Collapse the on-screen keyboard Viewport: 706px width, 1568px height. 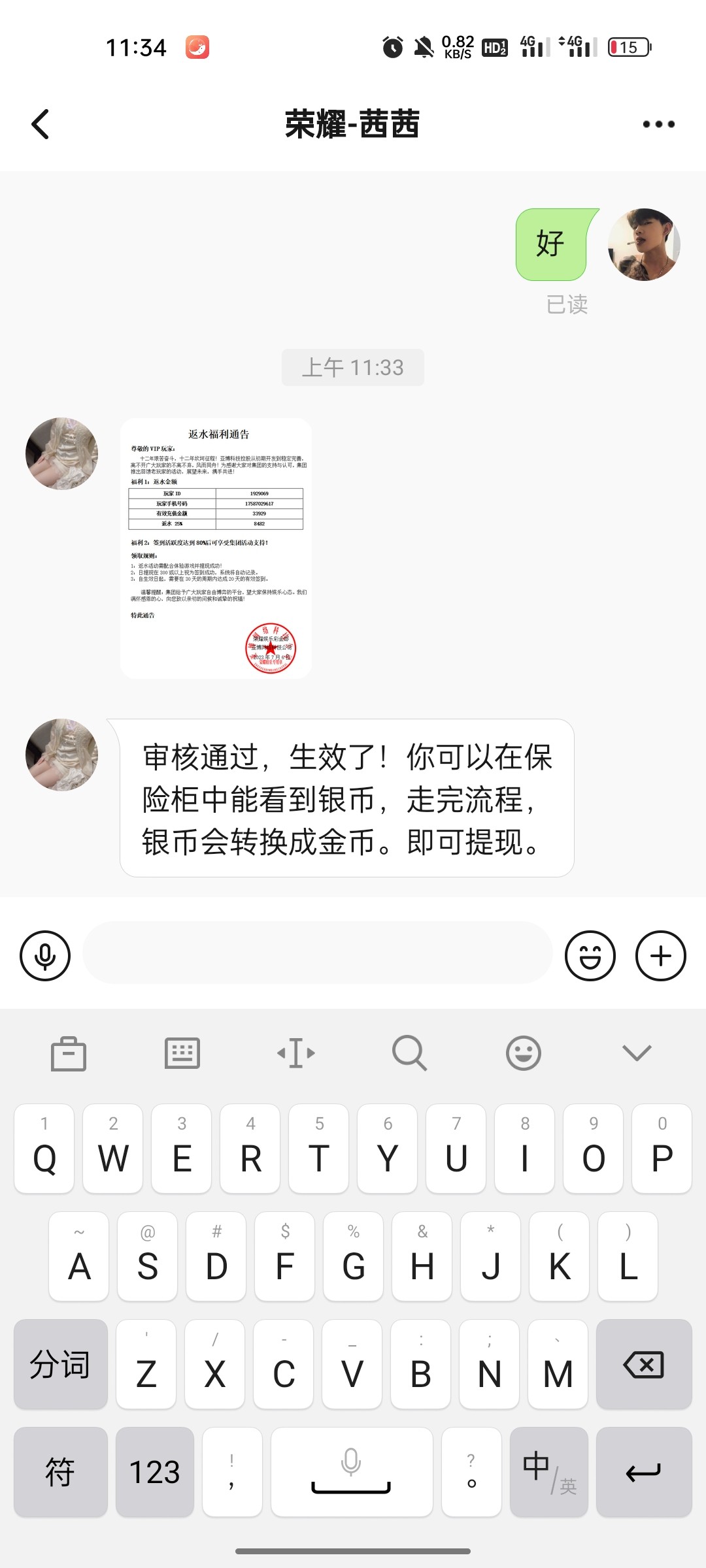637,1053
